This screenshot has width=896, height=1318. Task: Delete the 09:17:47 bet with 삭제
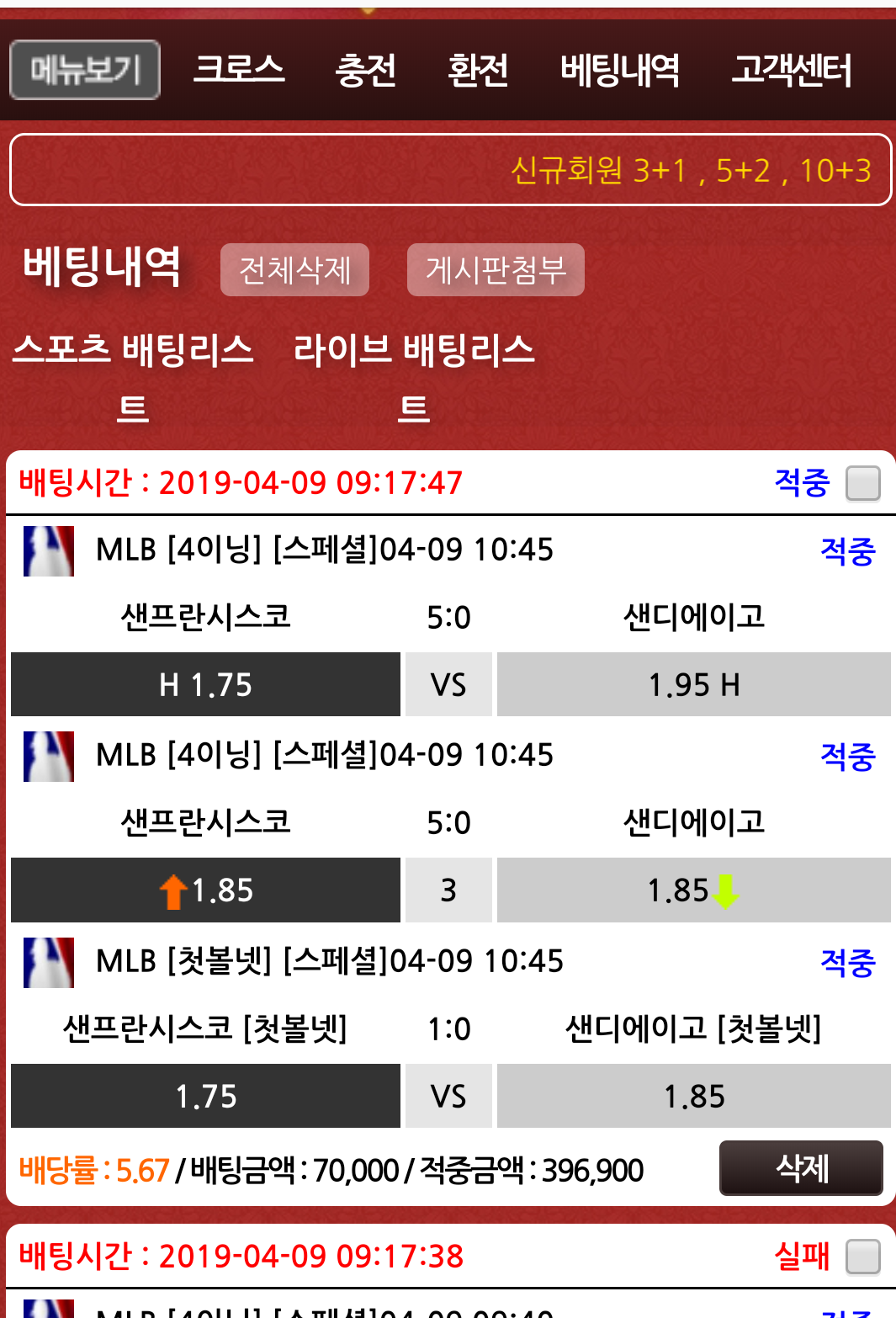(x=801, y=1168)
